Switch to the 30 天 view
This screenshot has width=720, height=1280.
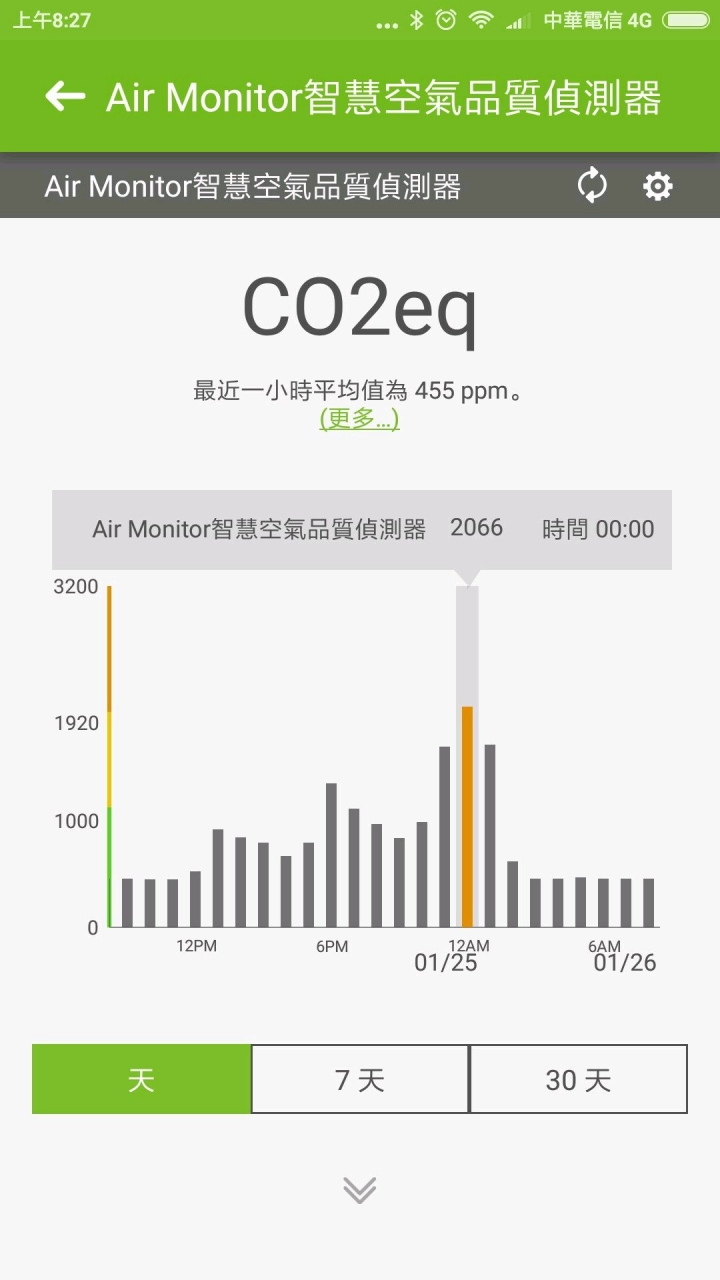578,1079
